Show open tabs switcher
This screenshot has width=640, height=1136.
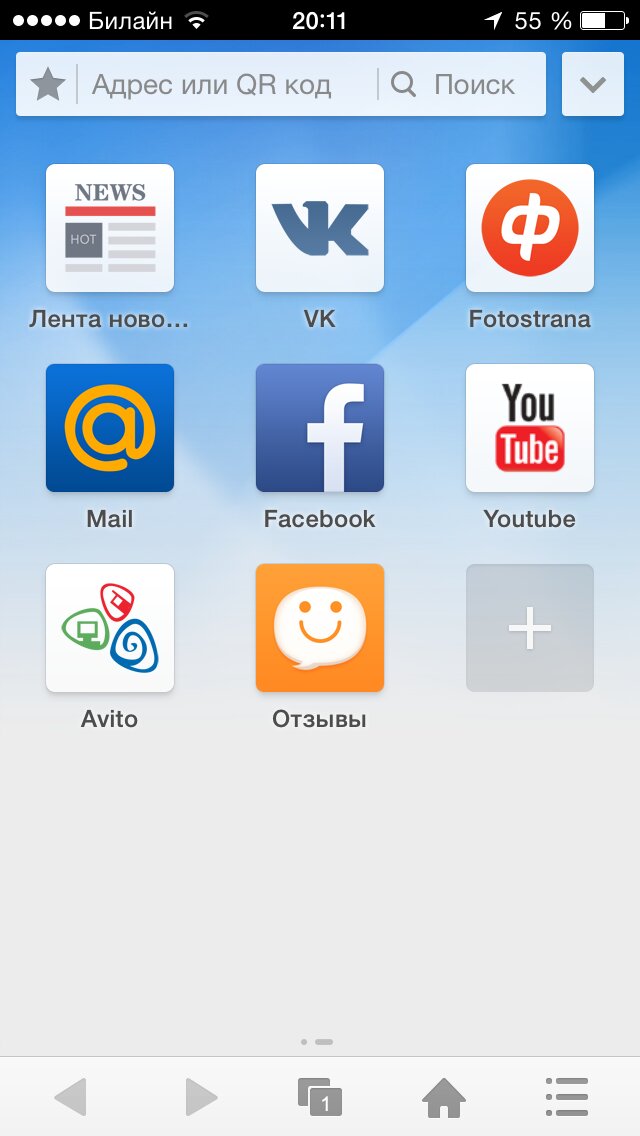pyautogui.click(x=320, y=1097)
